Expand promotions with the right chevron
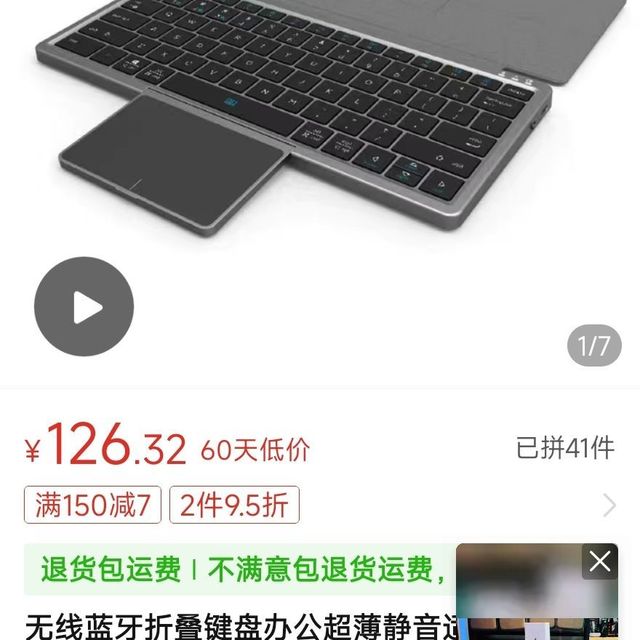 (609, 505)
